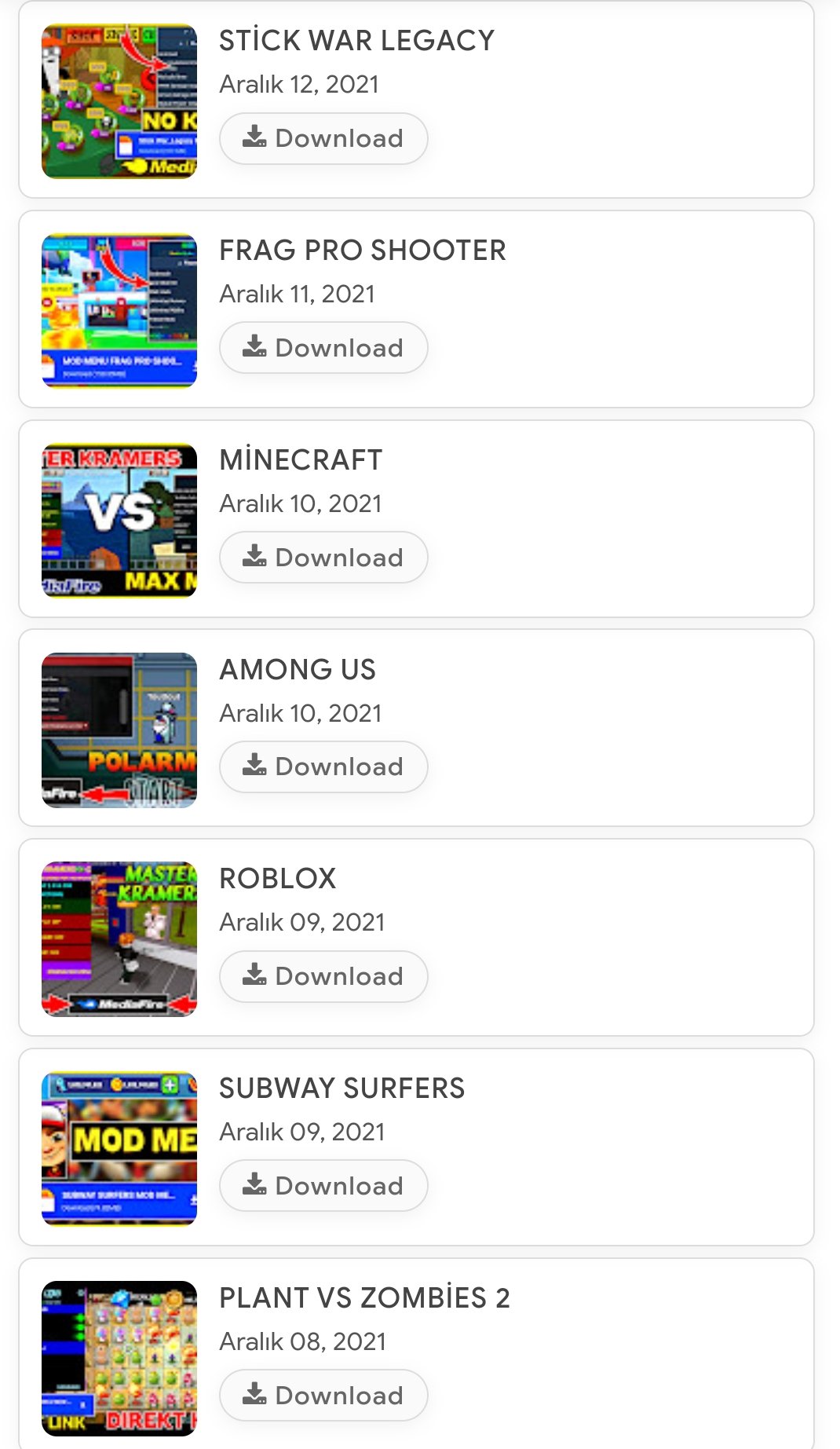
Task: Open the Subway Surfers thumbnail
Action: [119, 1148]
